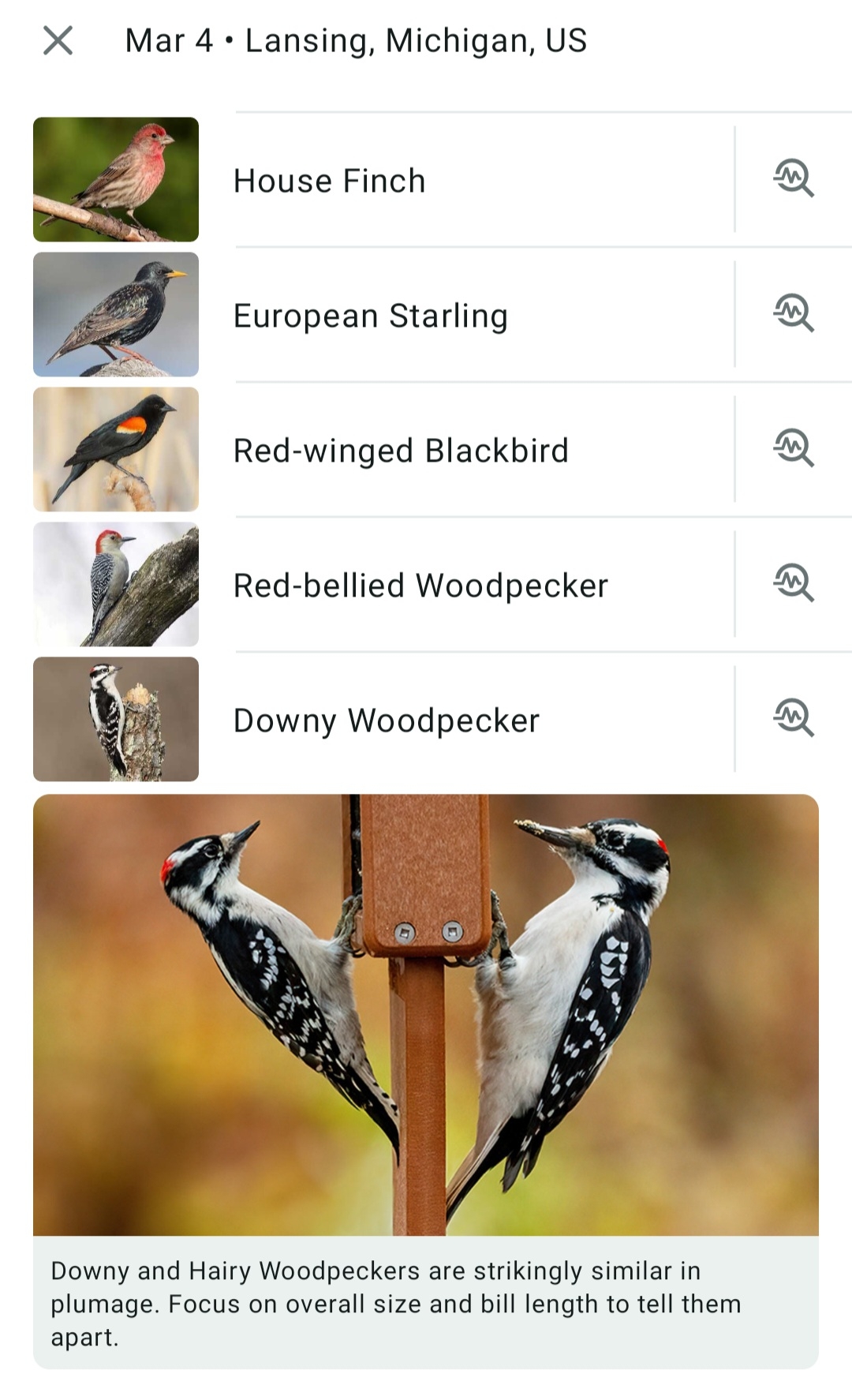Screen dimensions: 852x1400
Task: Close the Lansing, Michigan sighting list
Action: click(58, 40)
